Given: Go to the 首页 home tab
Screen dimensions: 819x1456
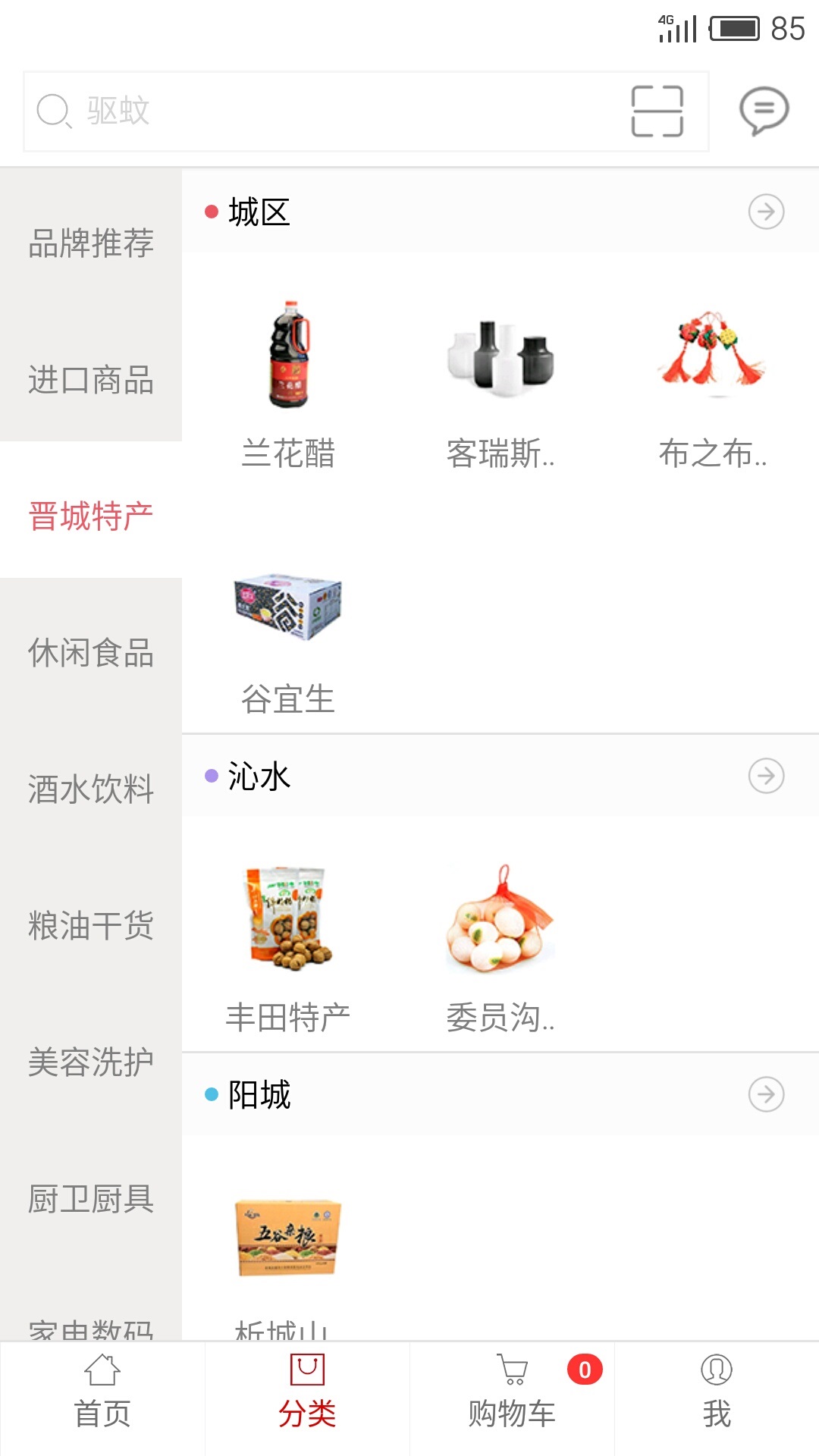Looking at the screenshot, I should click(x=102, y=1397).
